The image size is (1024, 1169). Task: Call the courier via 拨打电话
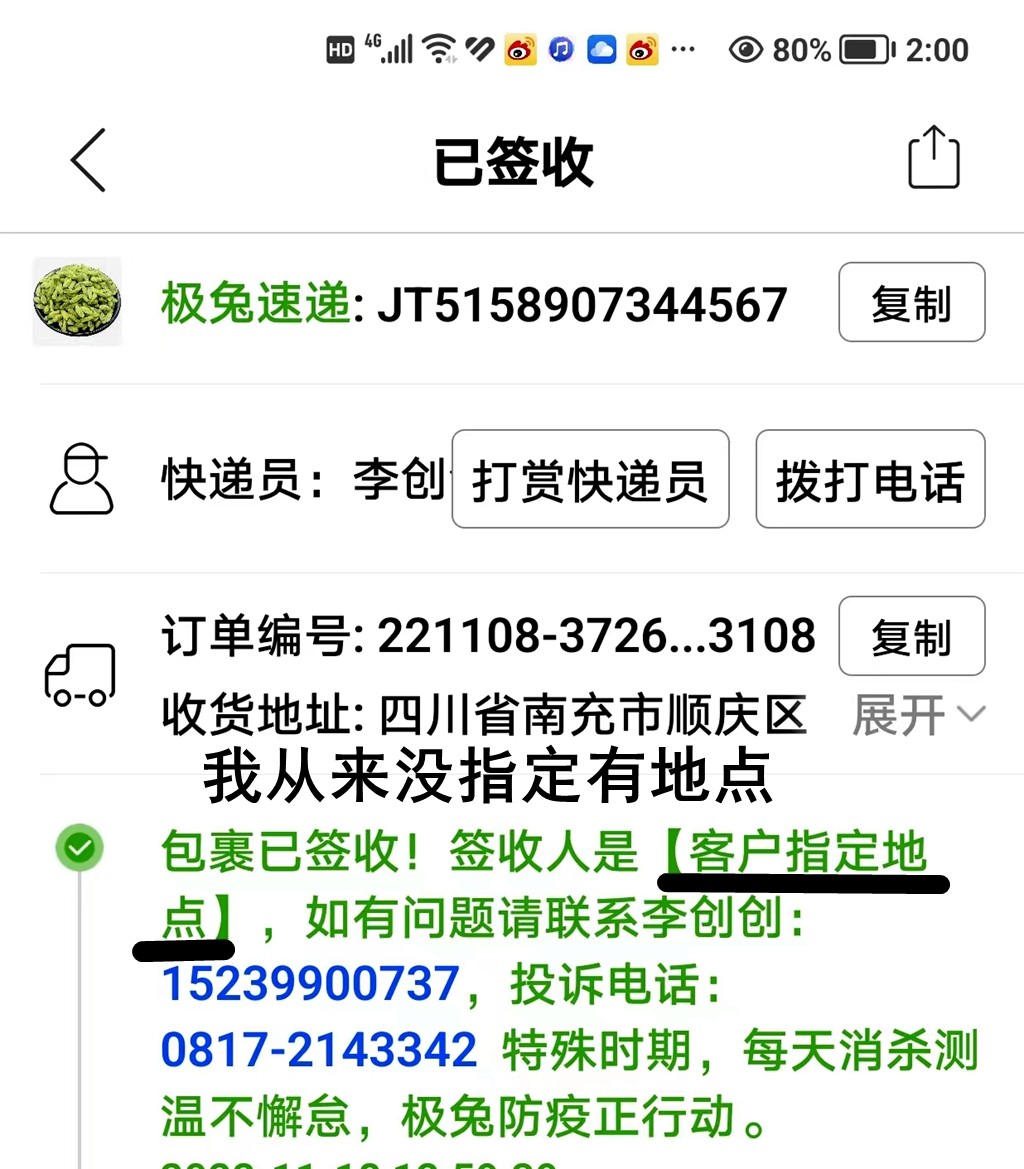click(870, 480)
